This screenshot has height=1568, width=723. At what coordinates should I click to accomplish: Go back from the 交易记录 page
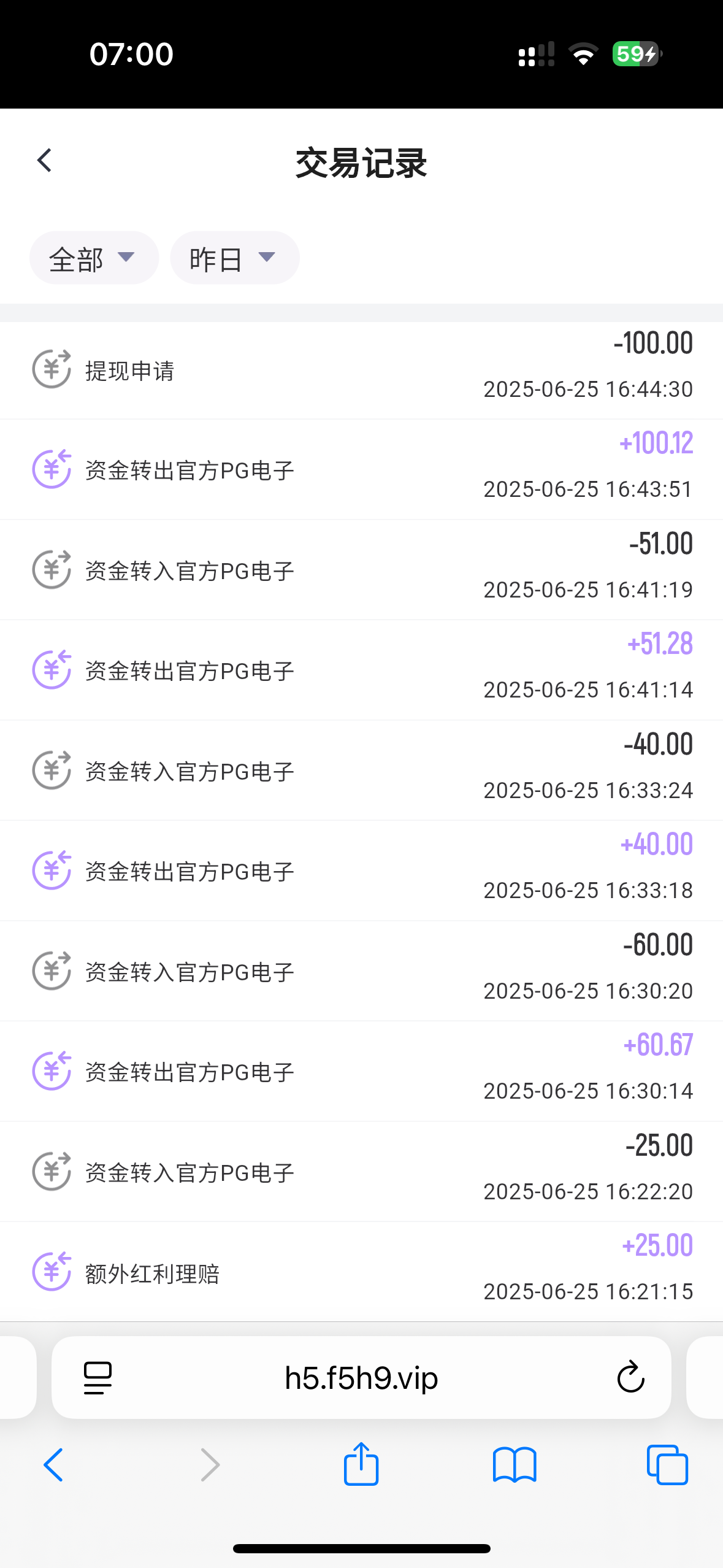pyautogui.click(x=45, y=161)
